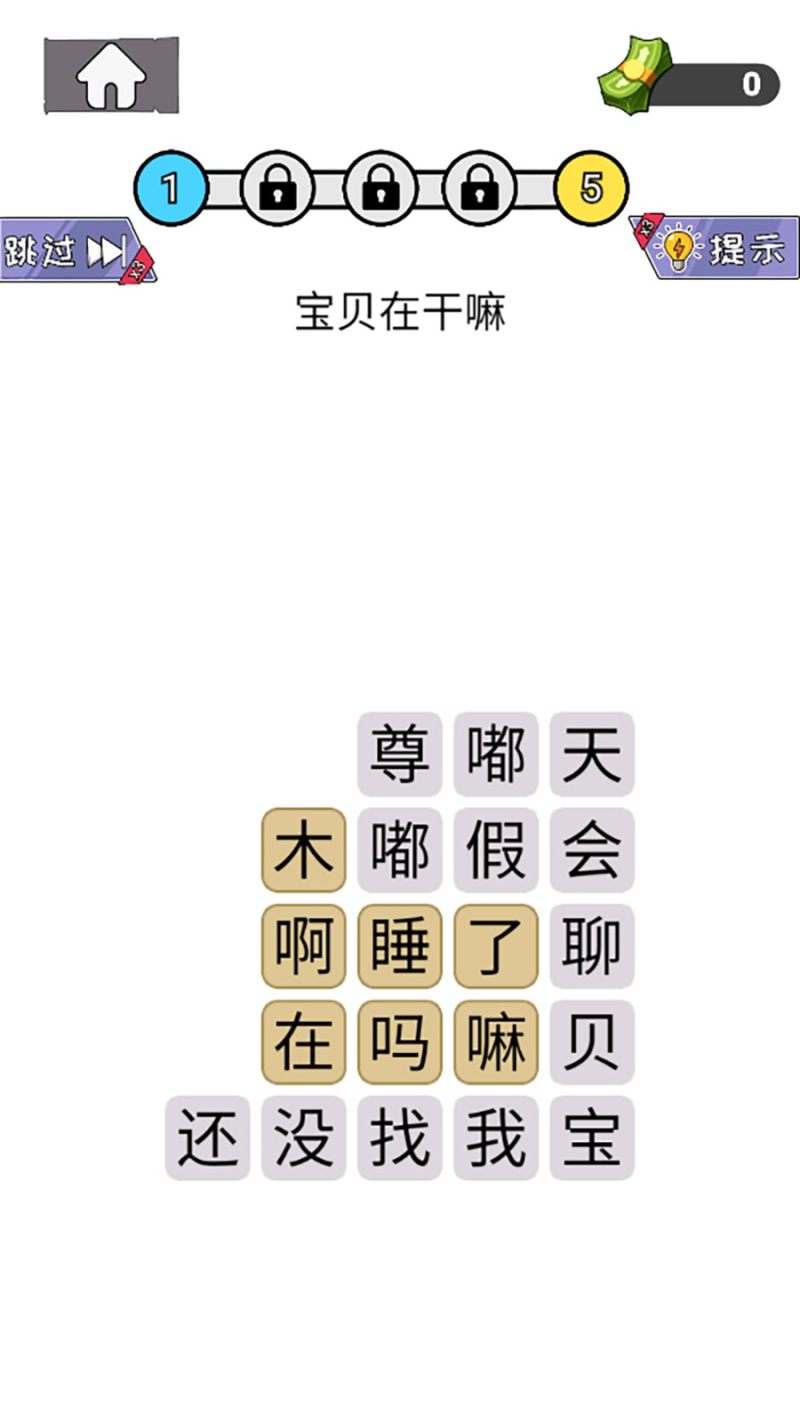Tap the highlighted 啊 tile
800x1422 pixels.
point(304,946)
